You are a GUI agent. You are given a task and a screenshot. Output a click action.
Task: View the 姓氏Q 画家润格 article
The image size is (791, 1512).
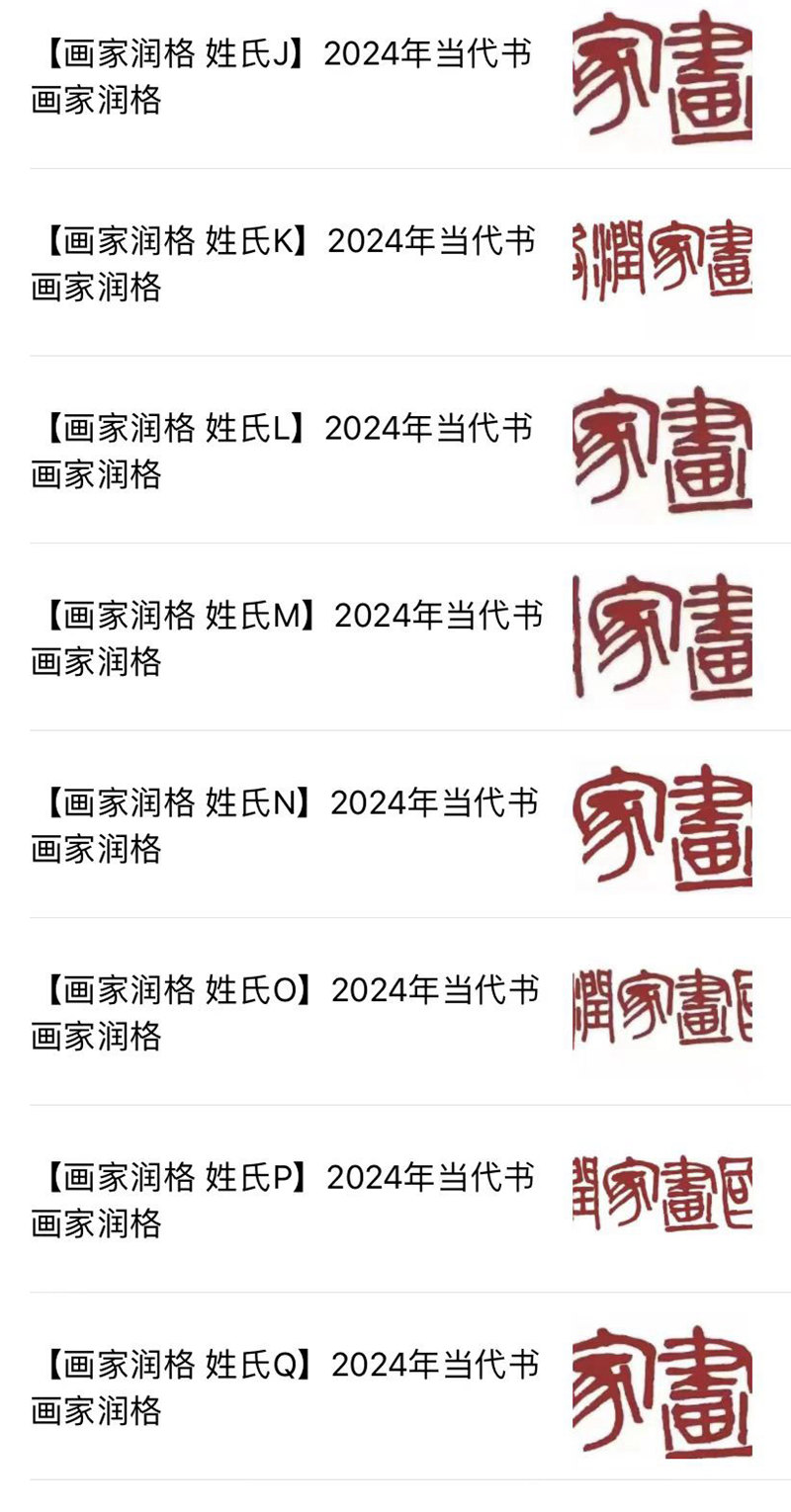pyautogui.click(x=287, y=1386)
